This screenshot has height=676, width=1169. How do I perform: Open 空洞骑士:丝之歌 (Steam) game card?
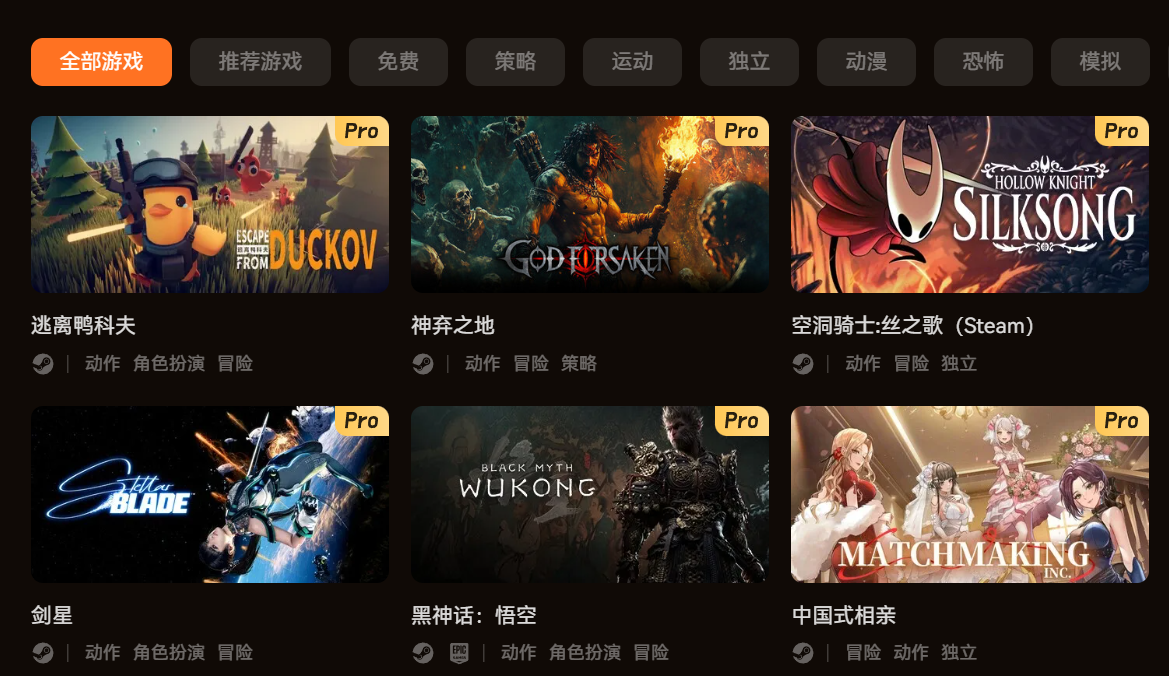click(970, 205)
